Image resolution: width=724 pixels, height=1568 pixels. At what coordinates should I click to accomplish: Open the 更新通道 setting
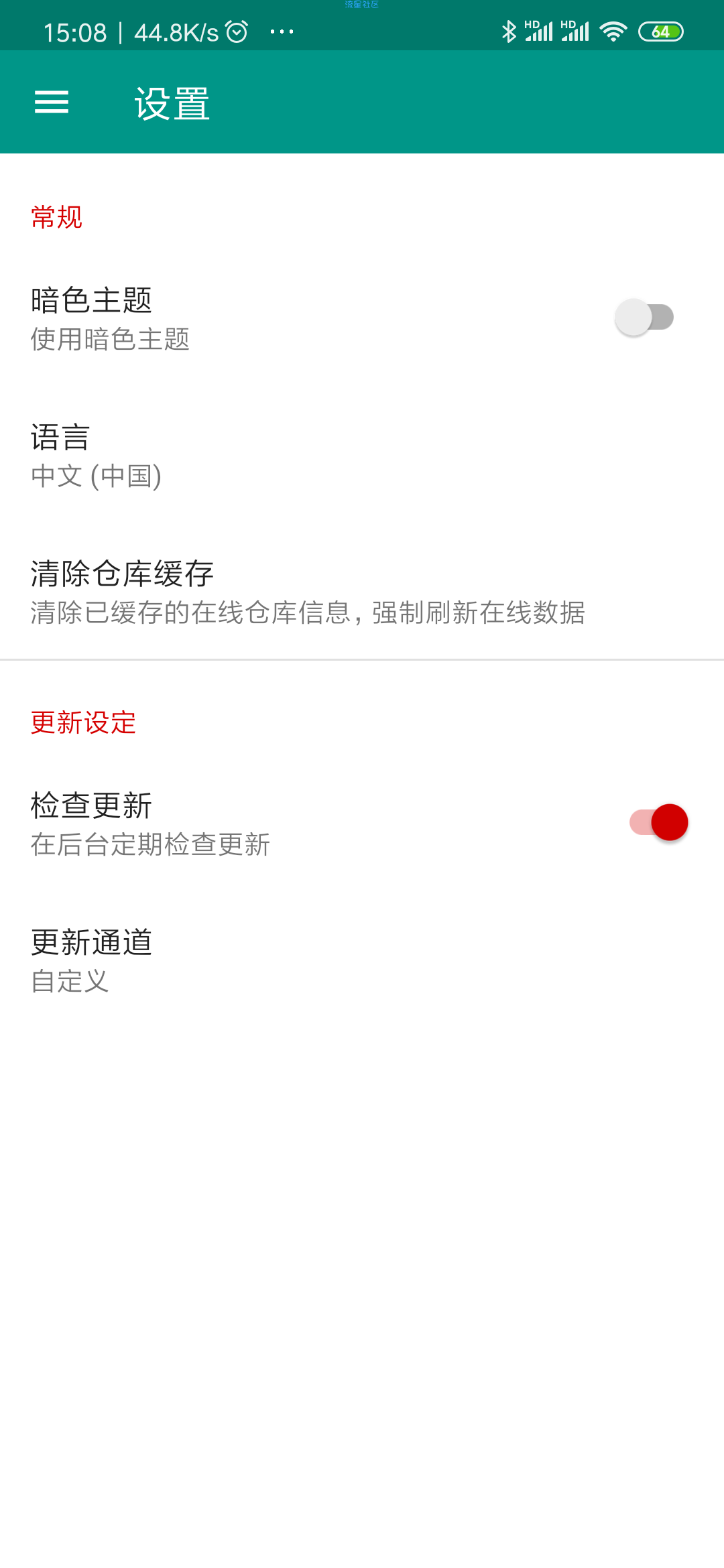(x=362, y=961)
